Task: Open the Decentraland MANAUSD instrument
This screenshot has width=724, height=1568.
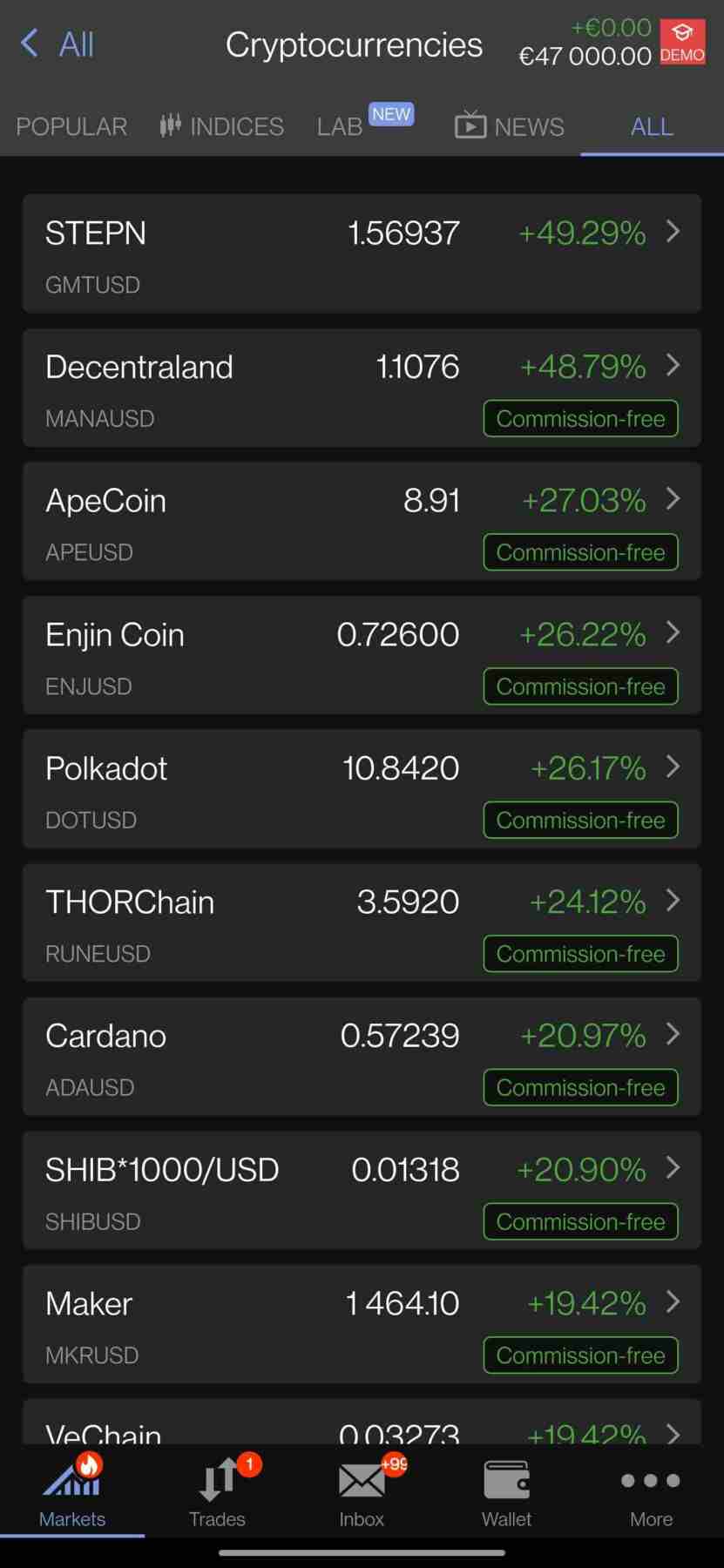Action: pos(362,388)
